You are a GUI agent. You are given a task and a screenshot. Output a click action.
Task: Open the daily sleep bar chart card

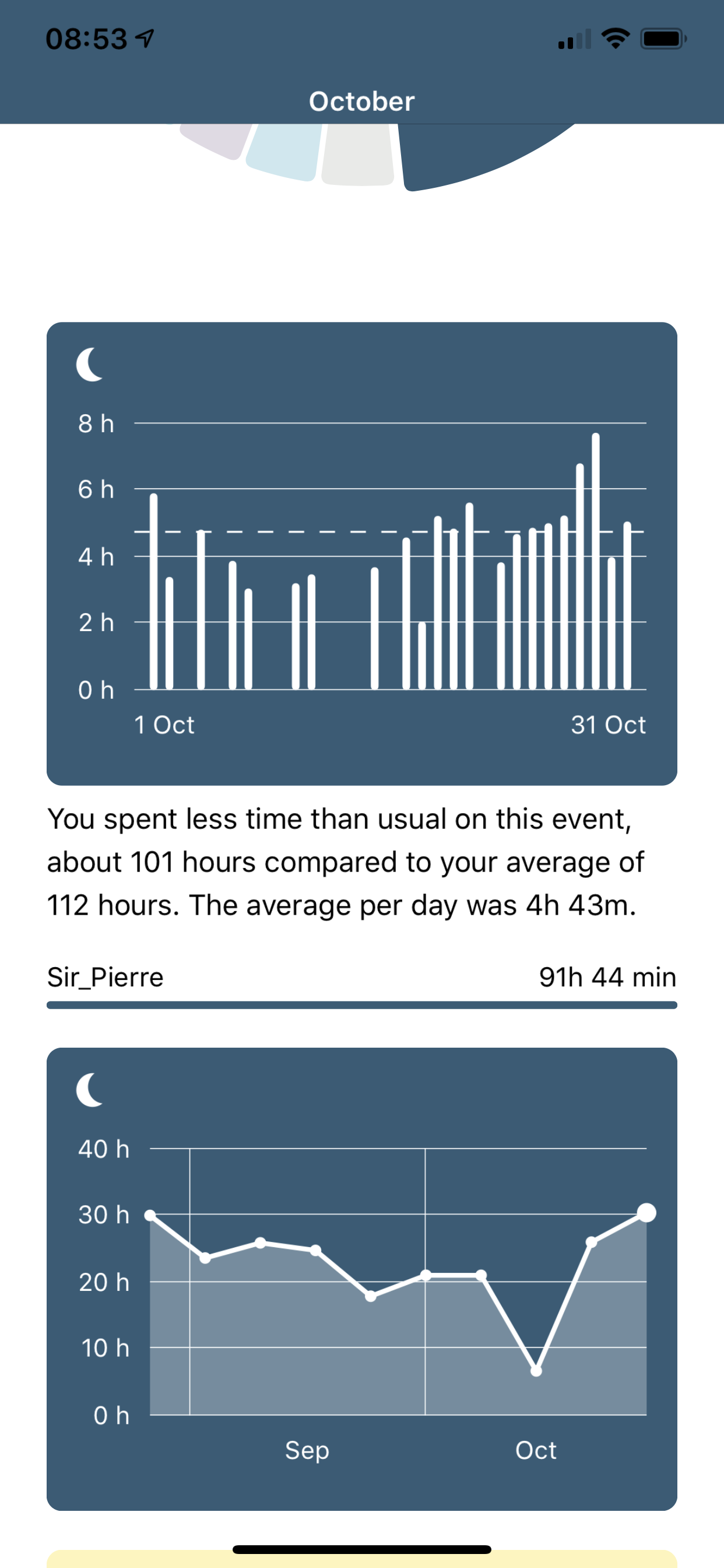click(x=362, y=554)
